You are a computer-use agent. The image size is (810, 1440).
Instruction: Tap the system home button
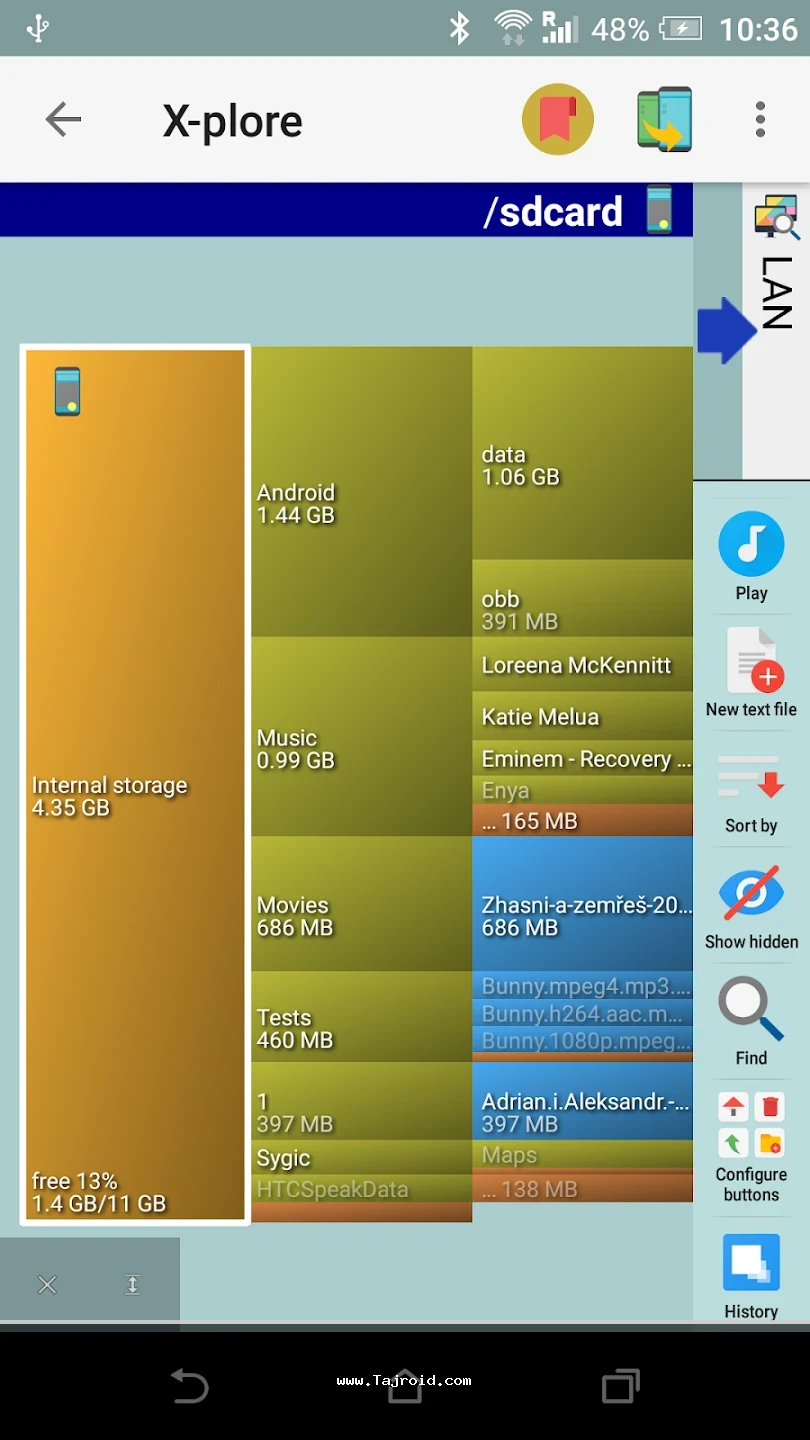[x=405, y=1386]
